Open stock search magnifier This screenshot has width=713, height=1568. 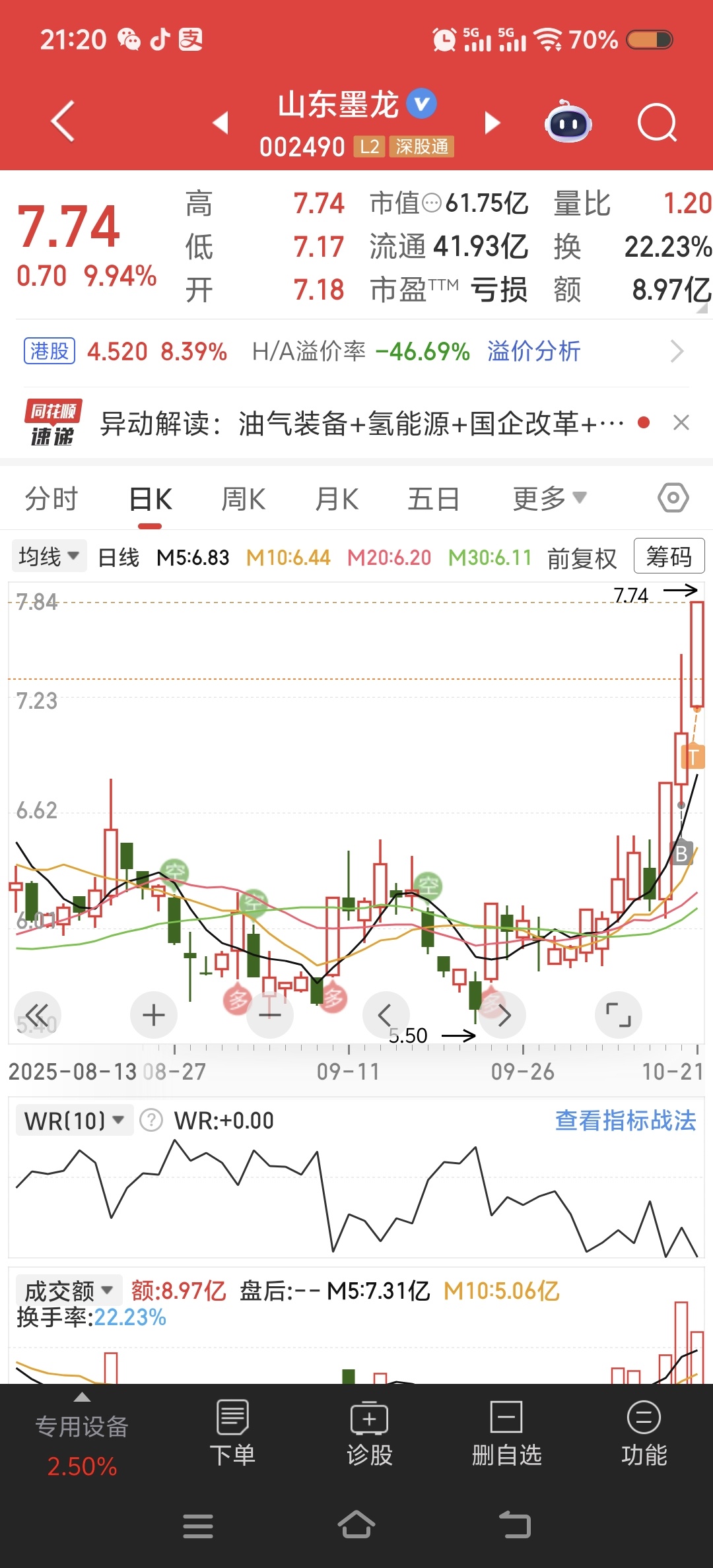657,123
